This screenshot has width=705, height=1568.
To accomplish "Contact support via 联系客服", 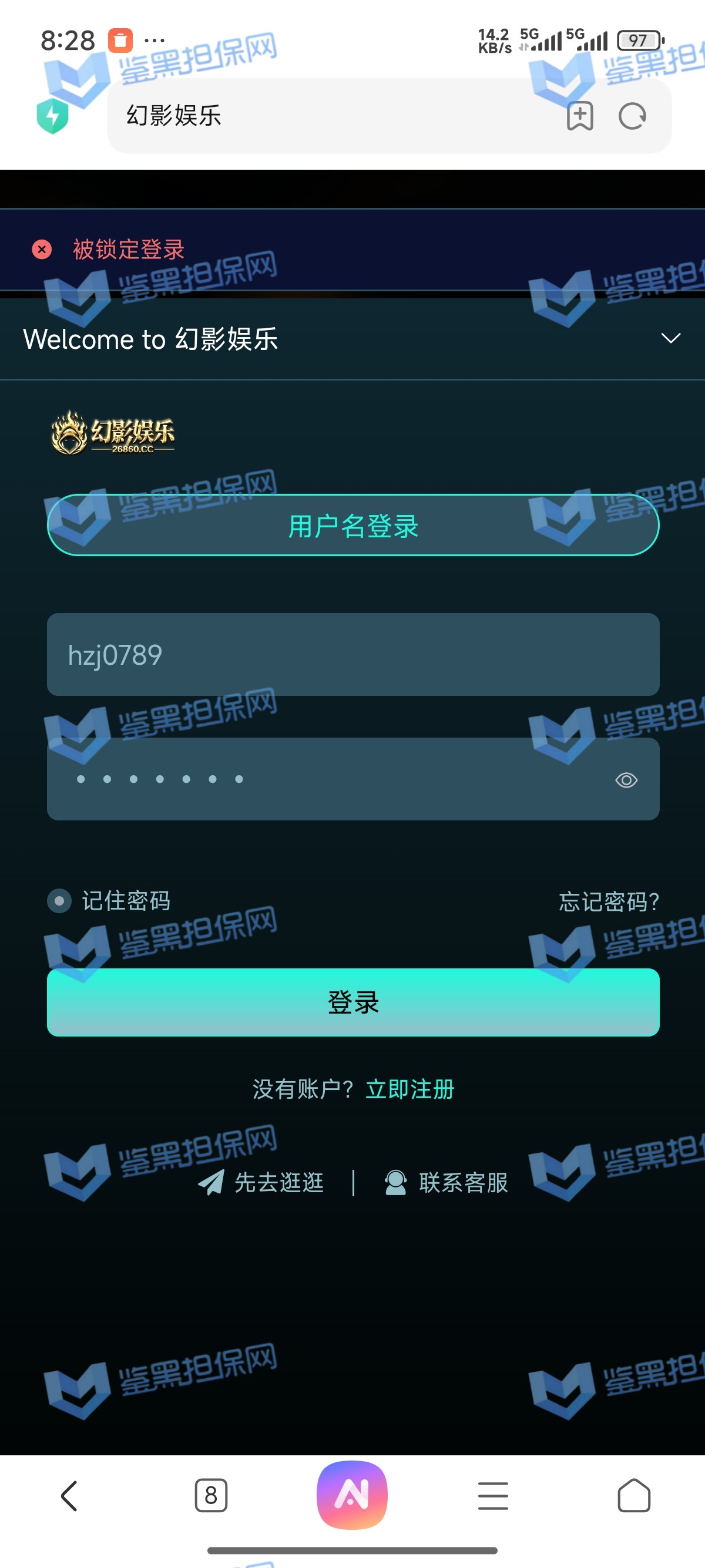I will (447, 1182).
